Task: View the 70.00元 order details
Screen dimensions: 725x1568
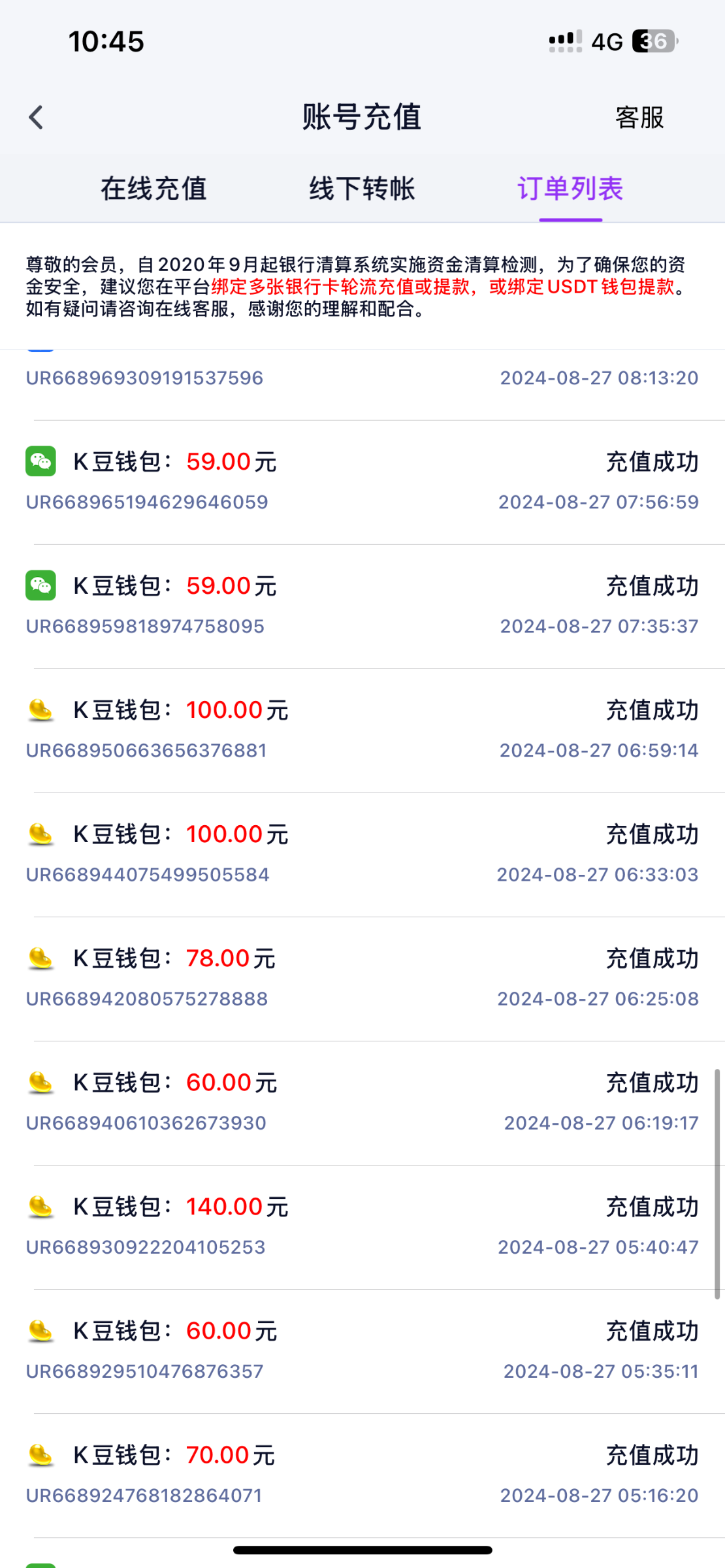Action: coord(362,1475)
